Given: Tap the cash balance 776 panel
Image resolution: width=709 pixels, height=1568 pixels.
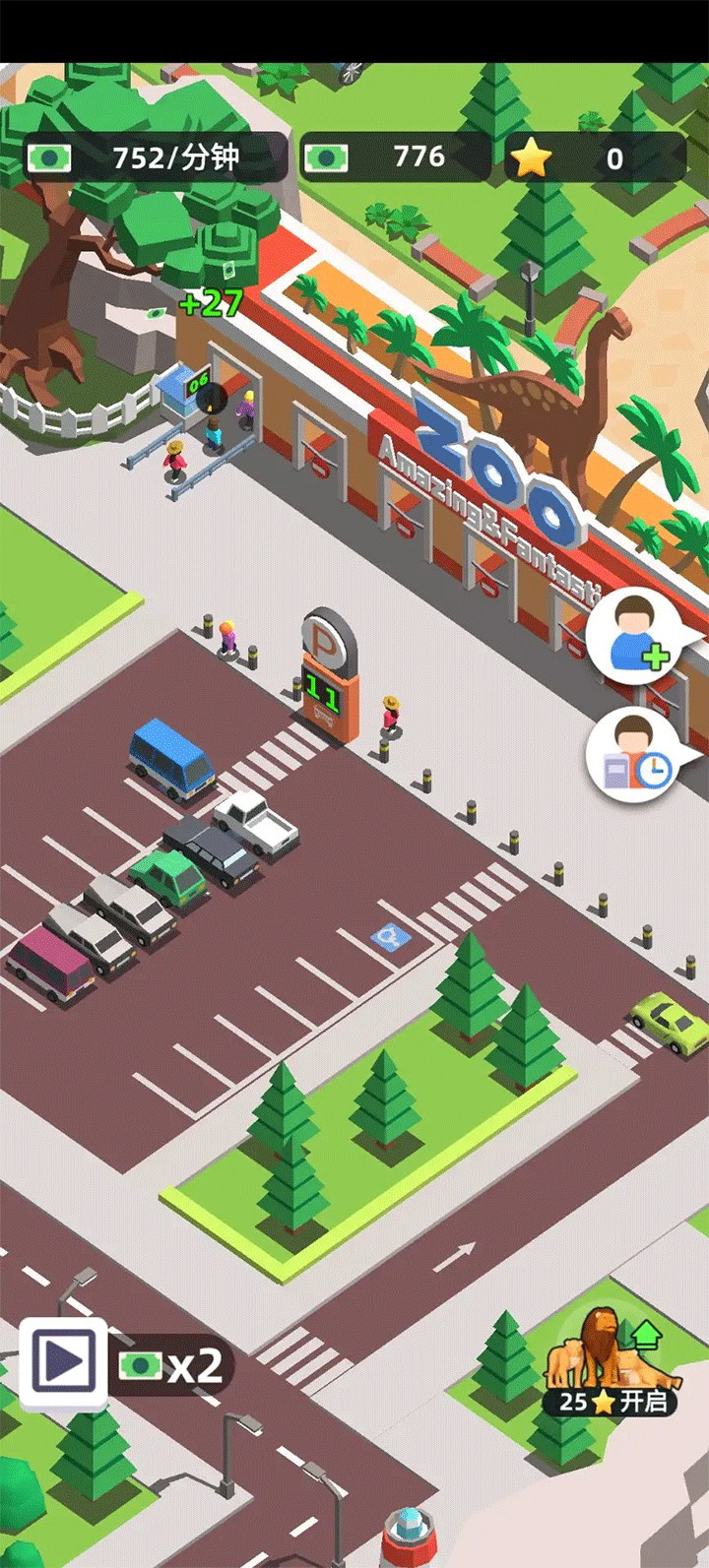Looking at the screenshot, I should (x=394, y=157).
